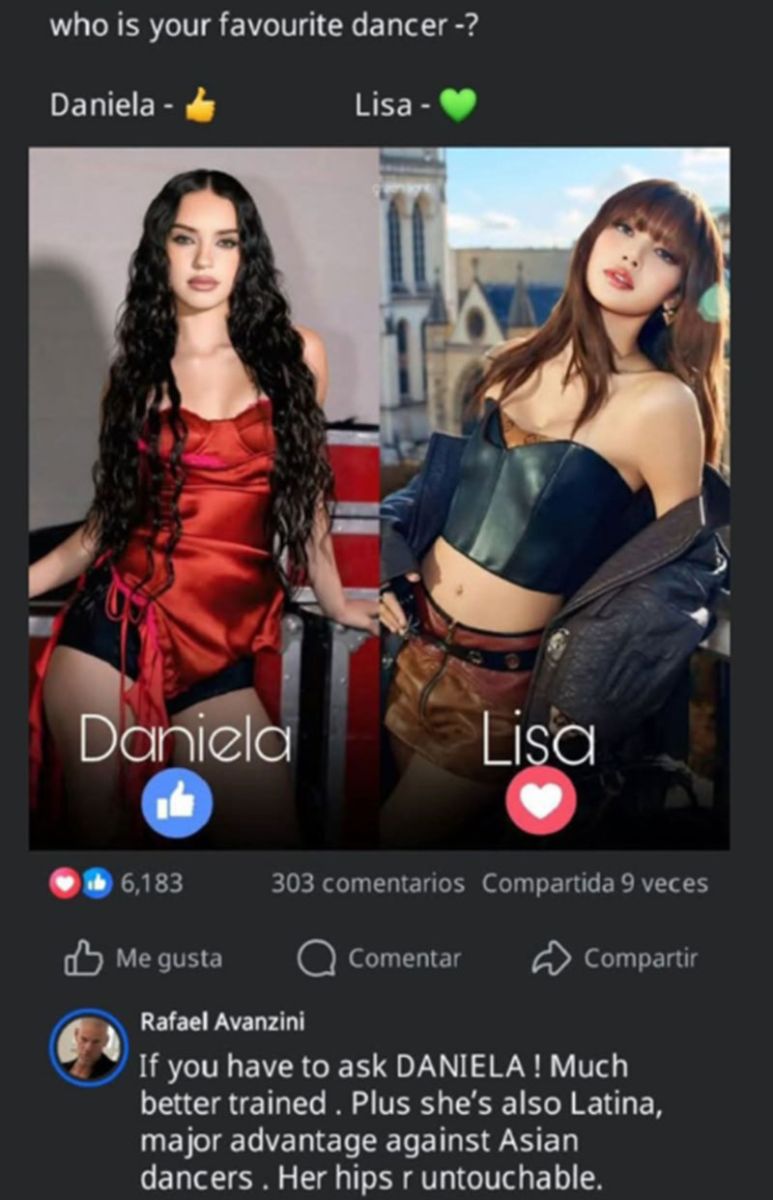See who shared via Compartida 9 veces
Screen dimensions: 773x1200
click(x=594, y=884)
